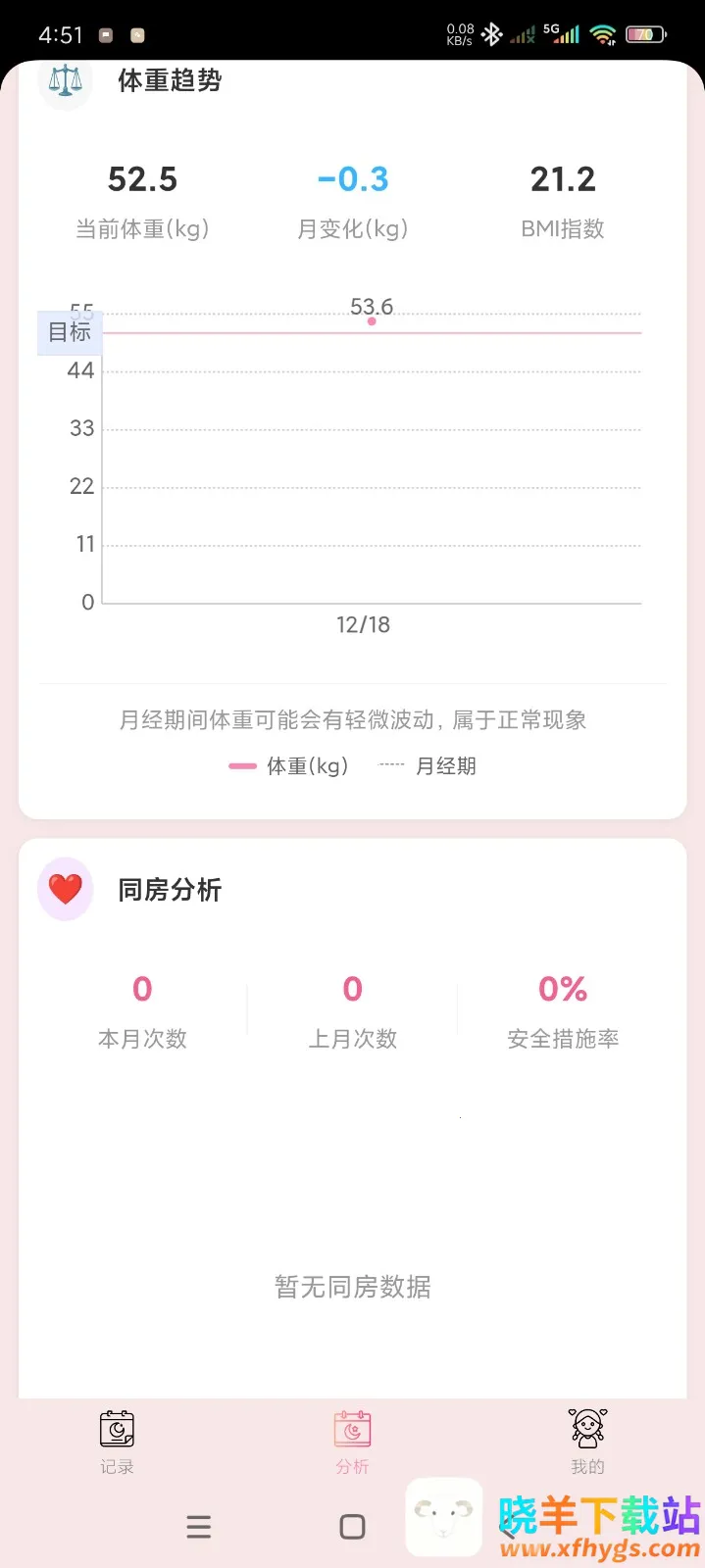This screenshot has height=1568, width=705.
Task: Open recent apps from system navigation bar
Action: coord(199,1526)
